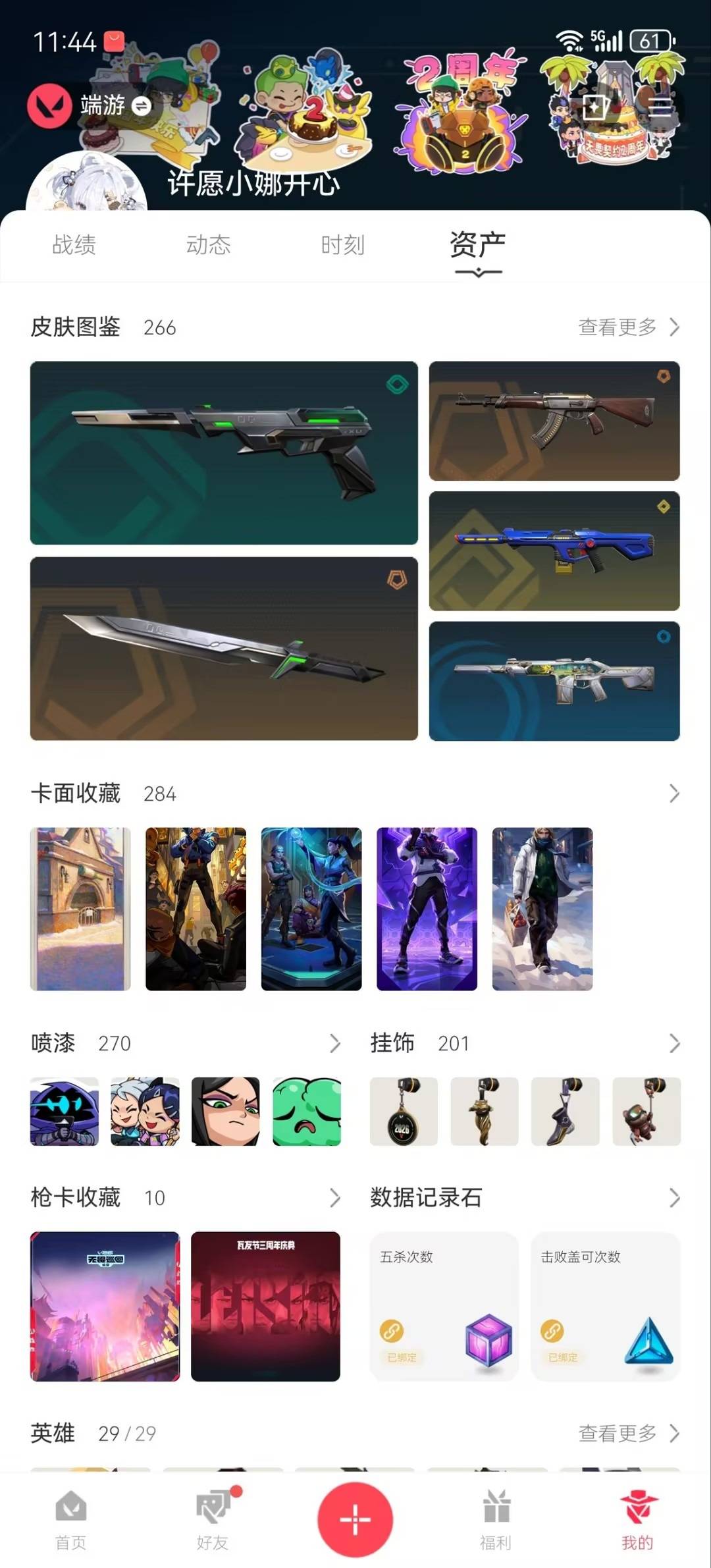Viewport: 711px width, 1568px height.
Task: Open the blue rifle skin tile
Action: pyautogui.click(x=554, y=551)
